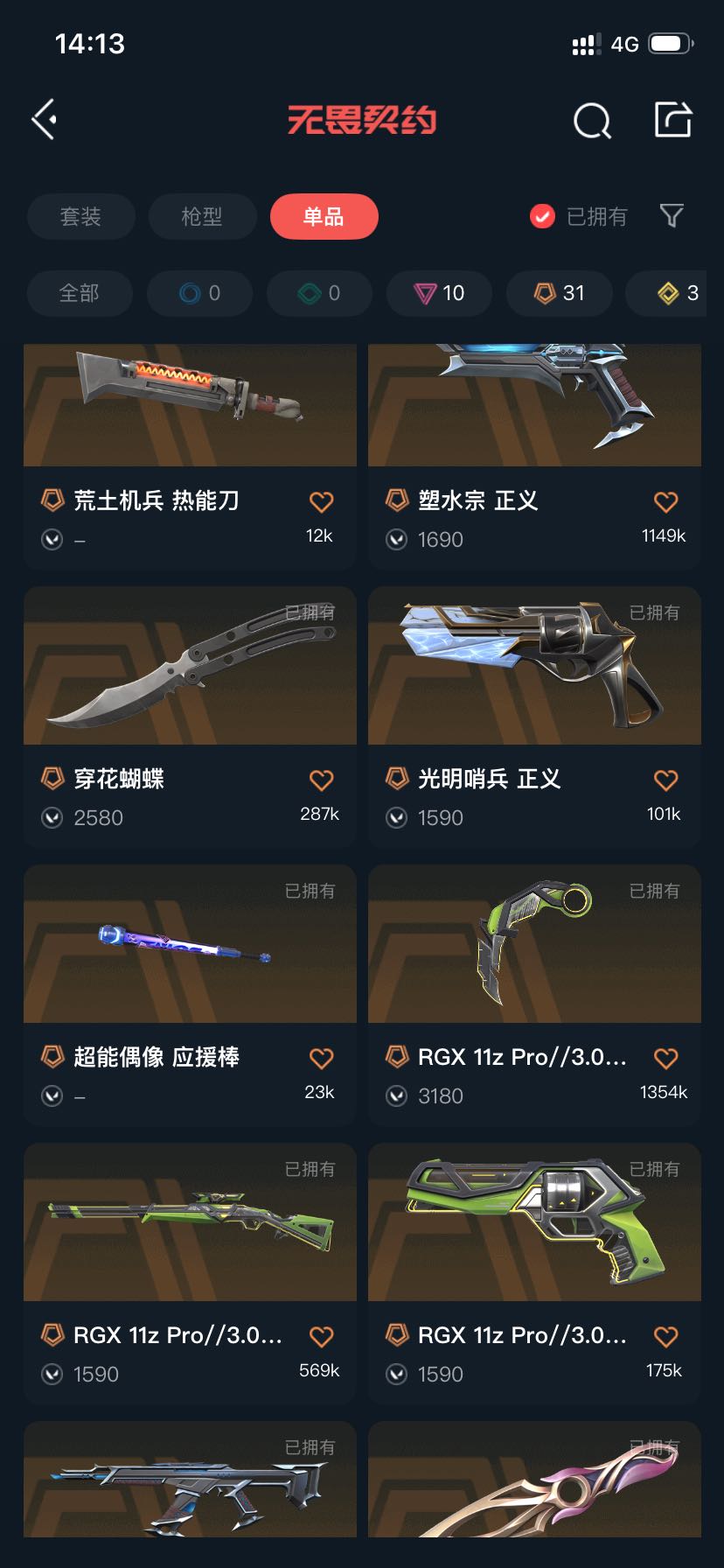Filter by the blue tier chip showing 0
The width and height of the screenshot is (724, 1568).
200,293
